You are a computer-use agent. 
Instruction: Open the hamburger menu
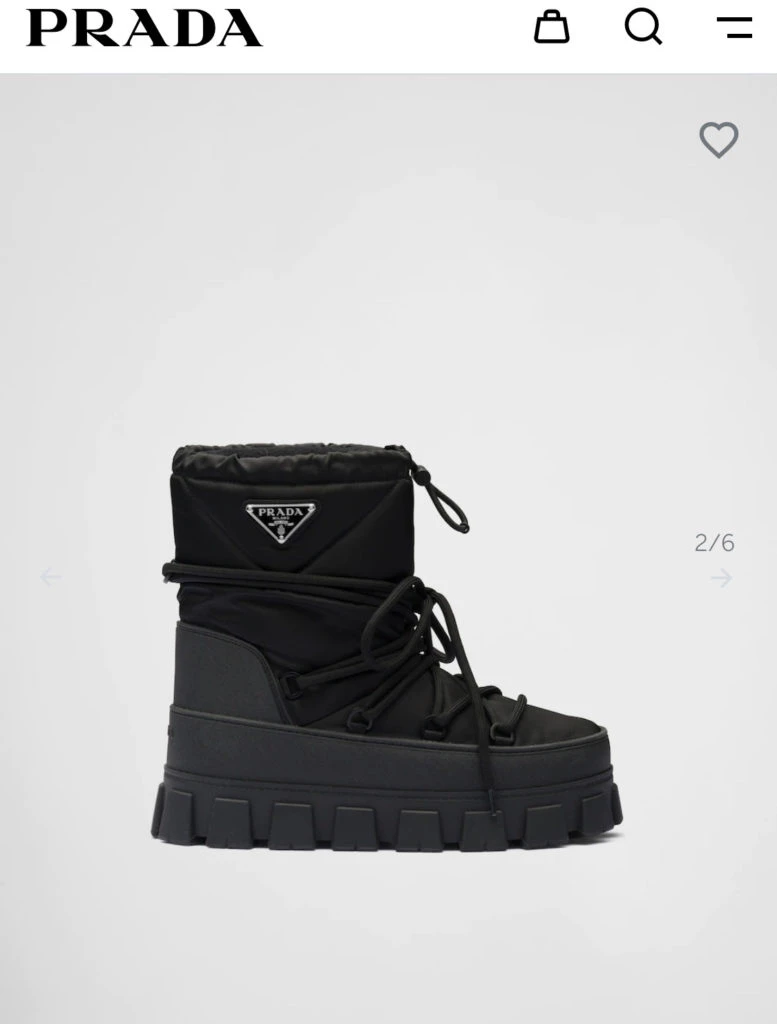point(734,27)
